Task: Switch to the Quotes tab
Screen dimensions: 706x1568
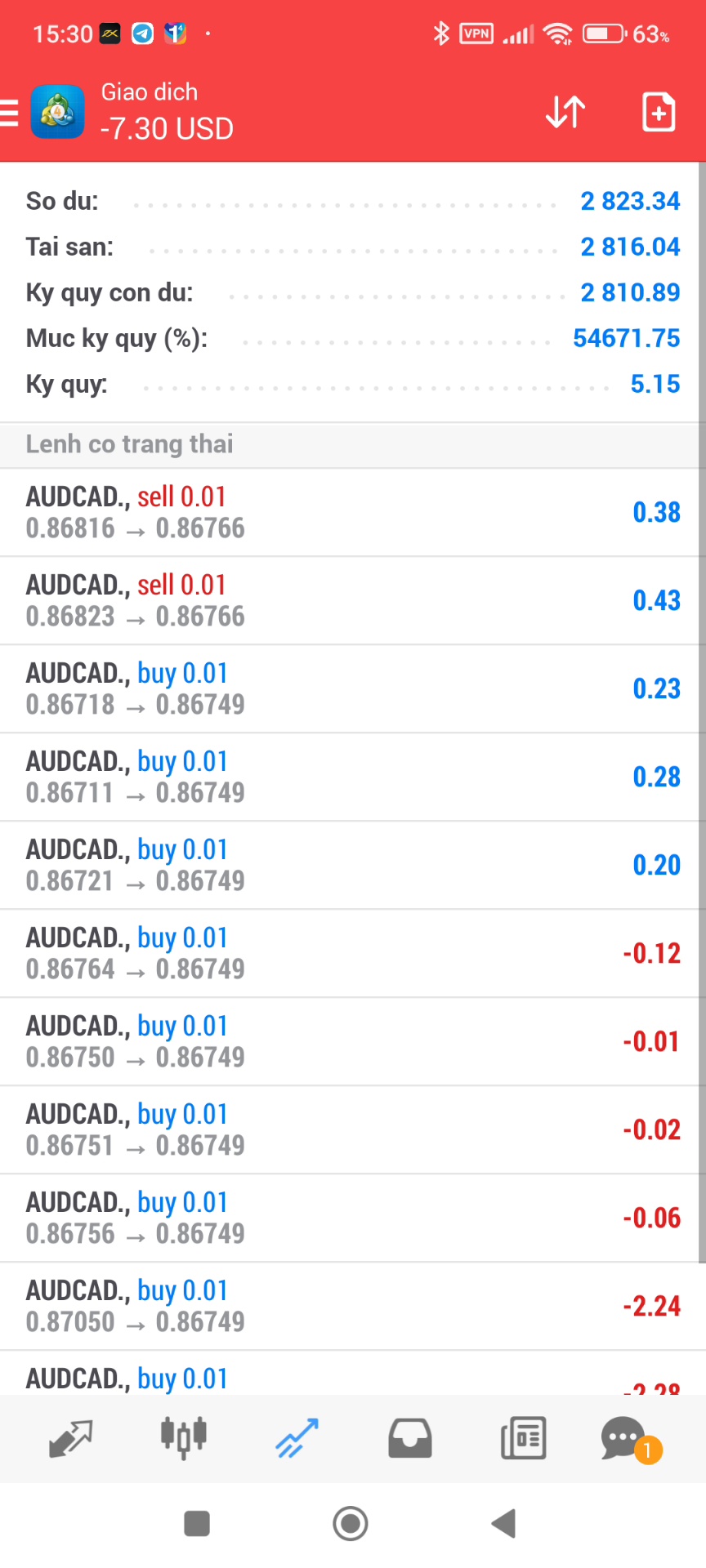Action: tap(70, 1438)
